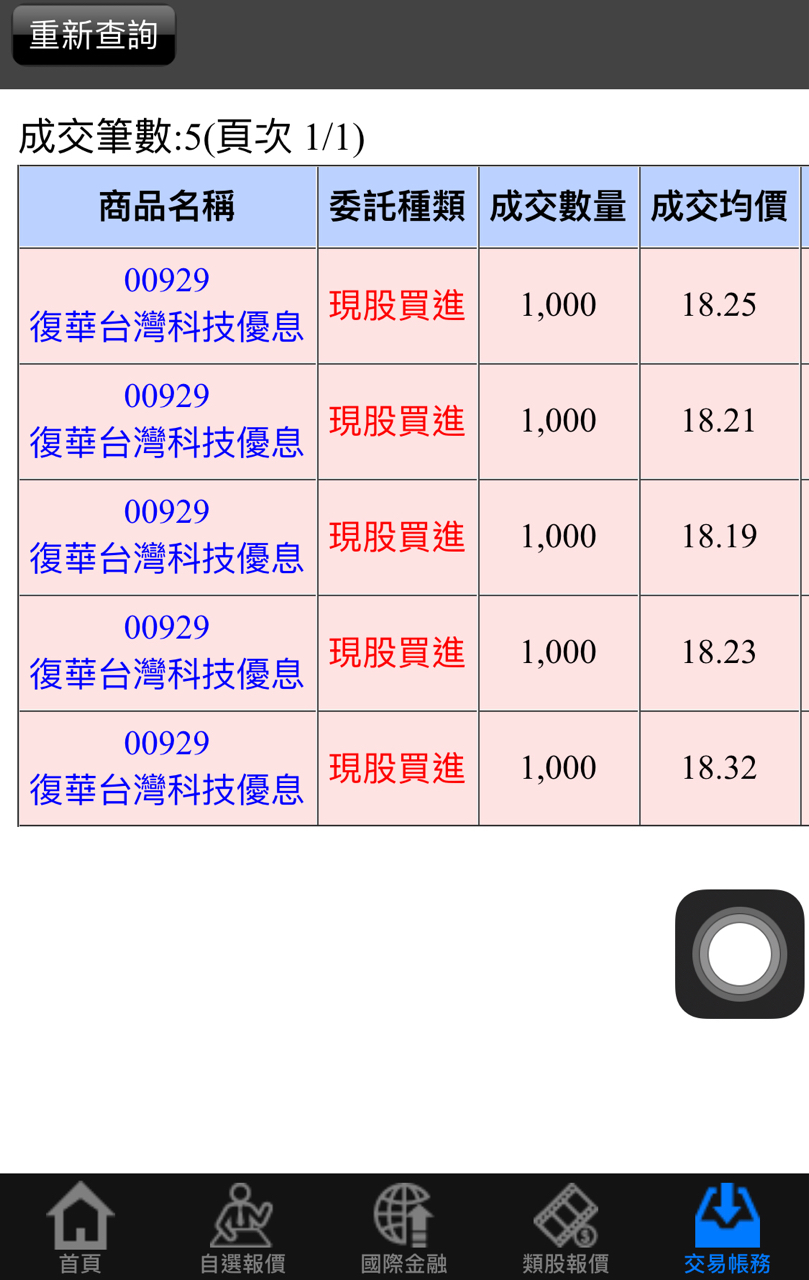This screenshot has width=809, height=1280.
Task: Click the 商品名稱 column header
Action: [166, 206]
